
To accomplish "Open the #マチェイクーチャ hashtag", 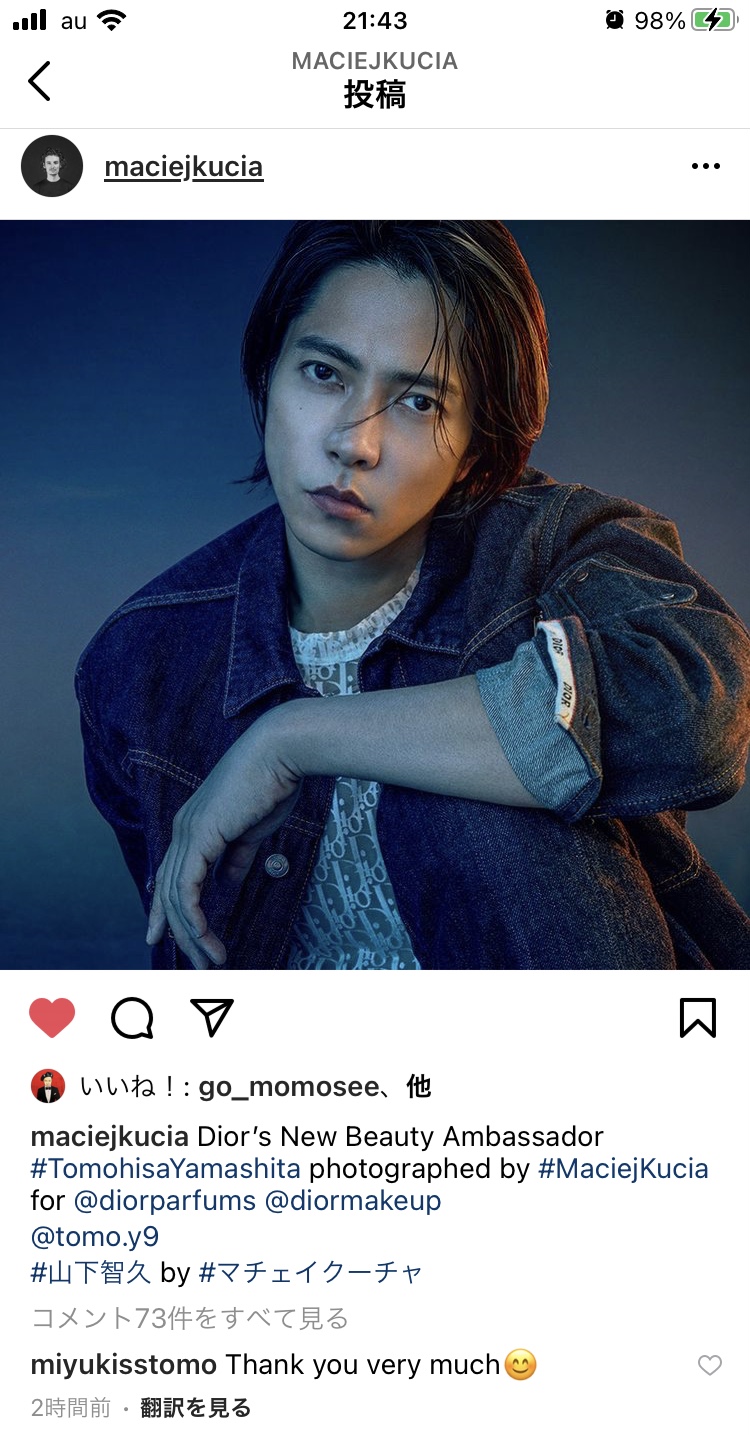I will tap(311, 1272).
